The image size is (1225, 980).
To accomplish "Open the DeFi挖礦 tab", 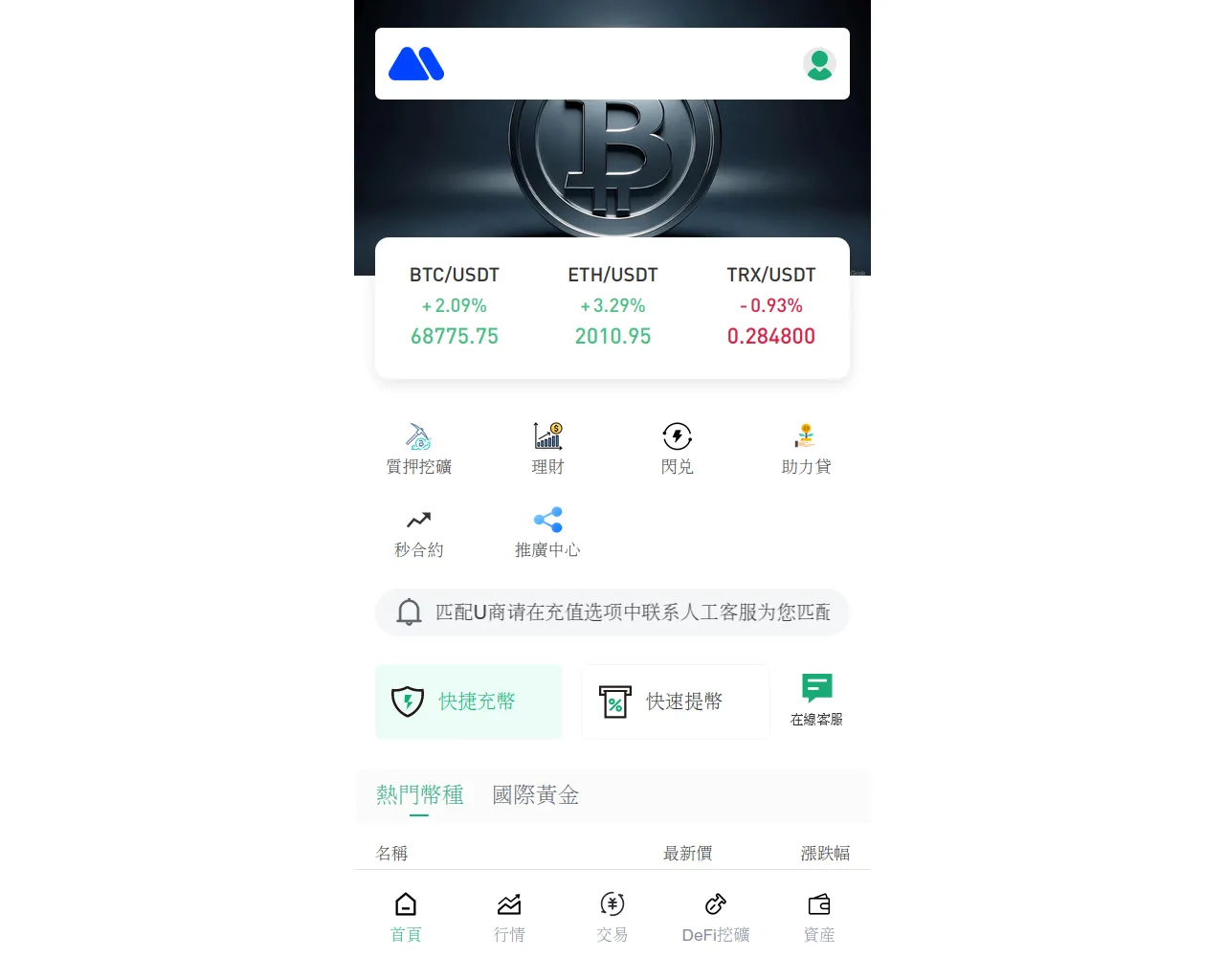I will pyautogui.click(x=716, y=917).
